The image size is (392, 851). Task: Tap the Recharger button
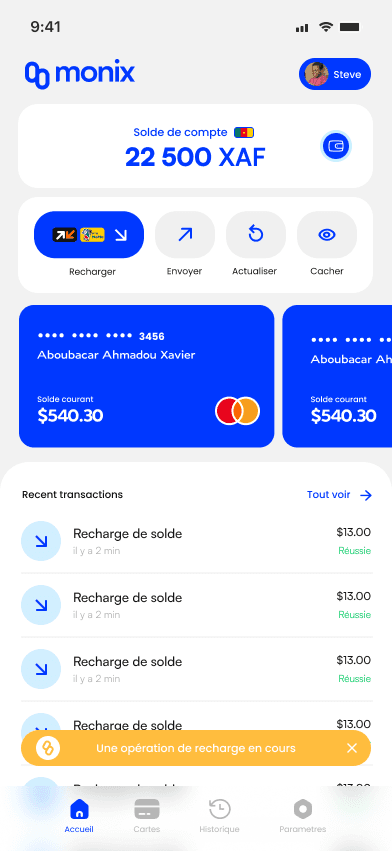pos(89,234)
